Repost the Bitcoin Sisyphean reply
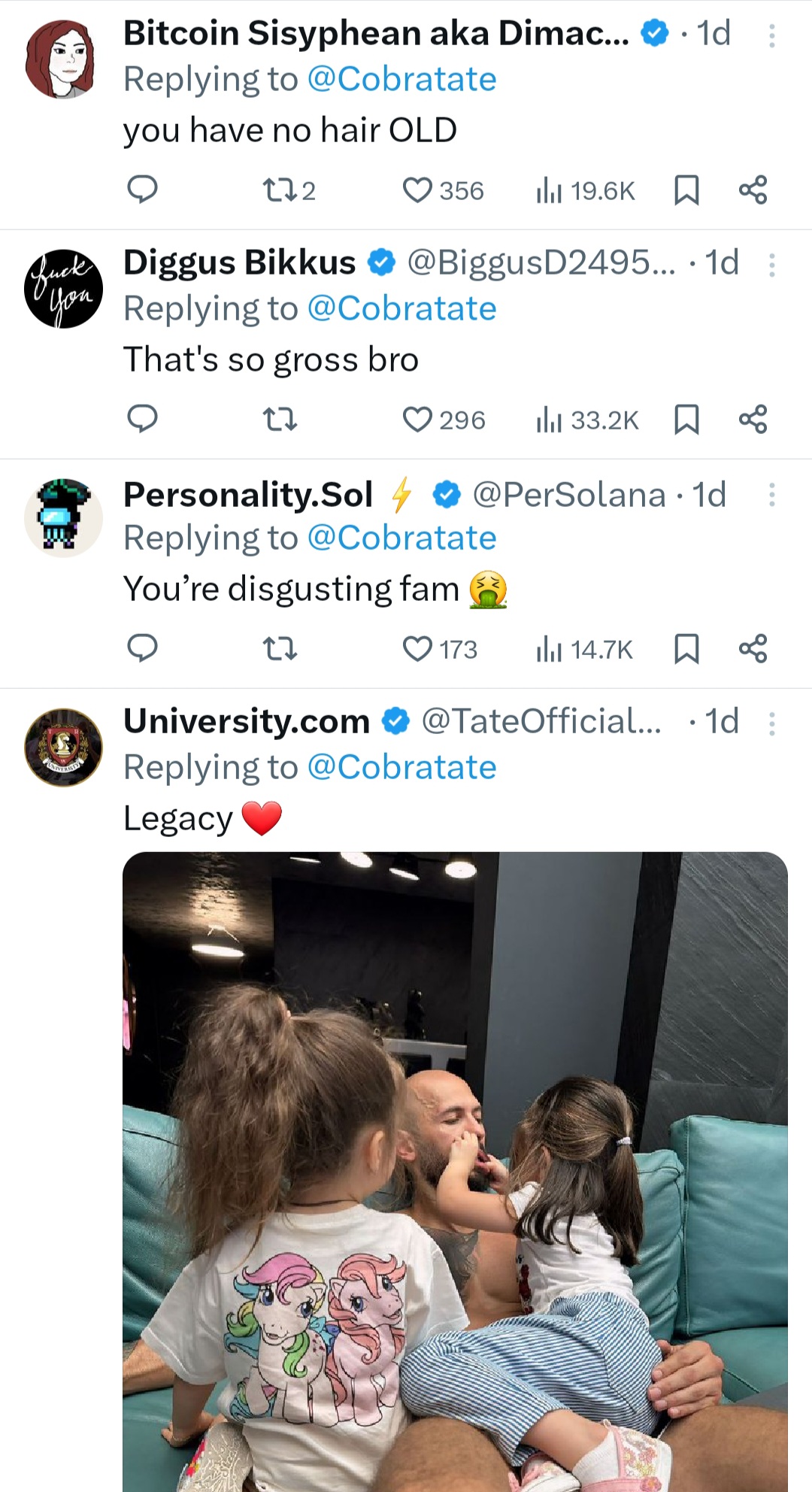Screen dimensions: 812x1492 click(280, 190)
